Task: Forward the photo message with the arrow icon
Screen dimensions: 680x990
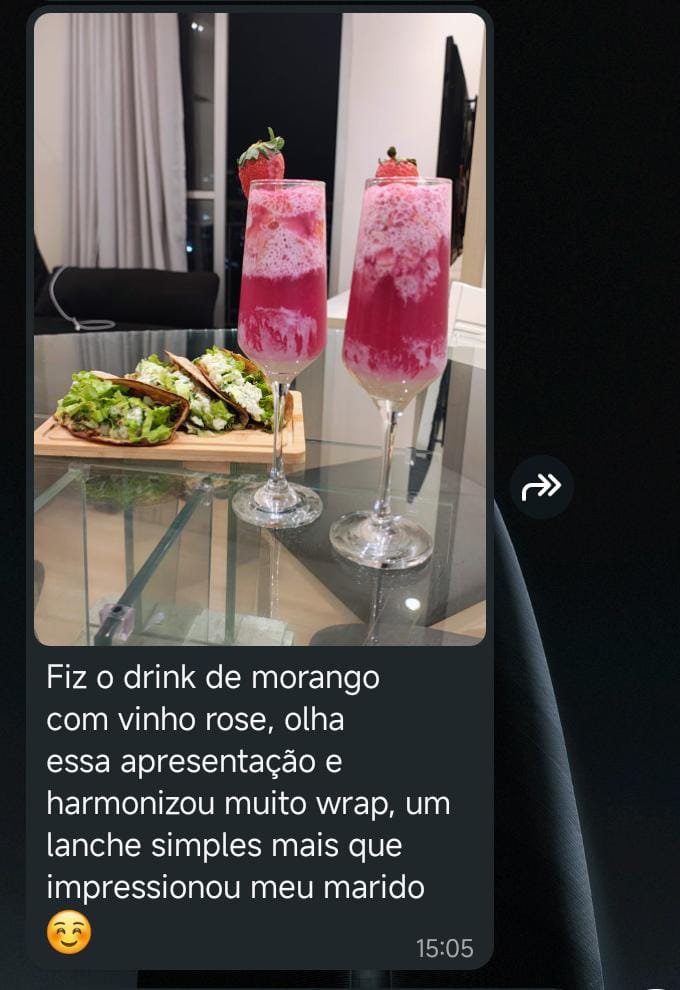Action: point(541,487)
